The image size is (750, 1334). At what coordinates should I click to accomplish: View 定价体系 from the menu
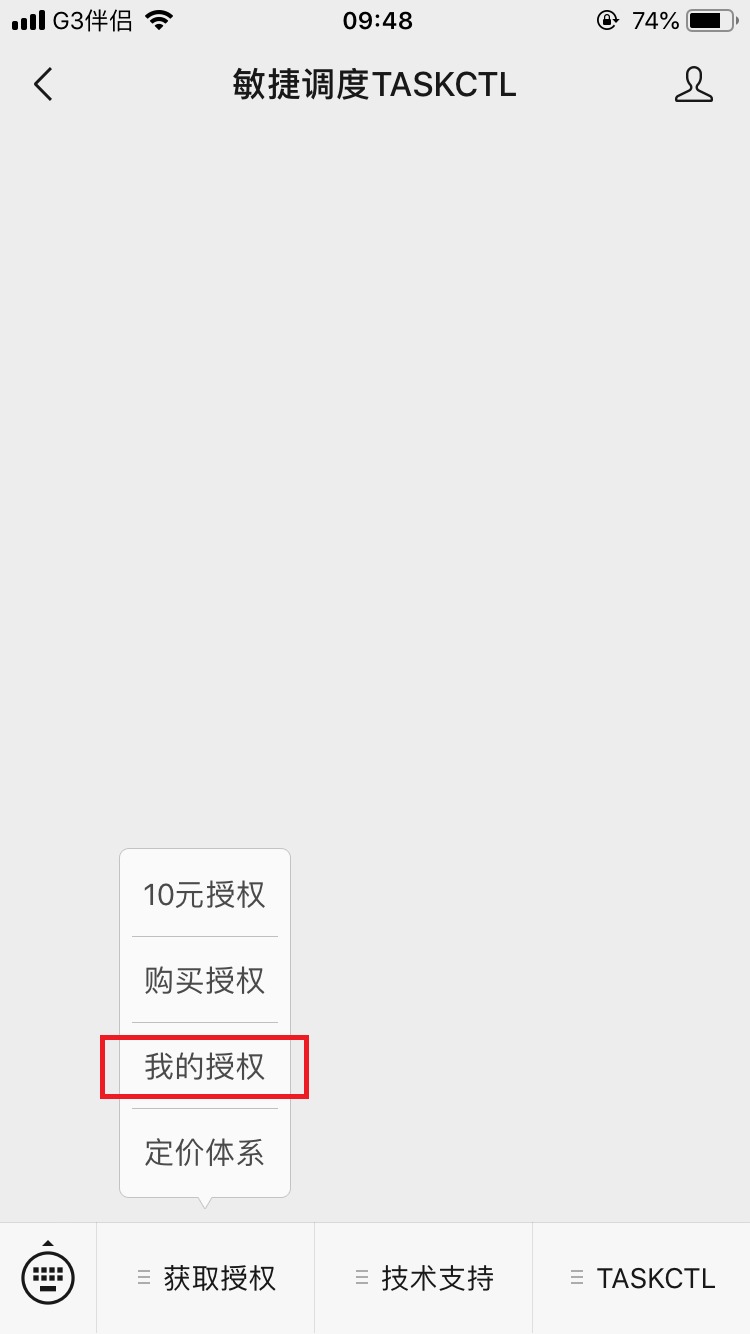pyautogui.click(x=205, y=1152)
